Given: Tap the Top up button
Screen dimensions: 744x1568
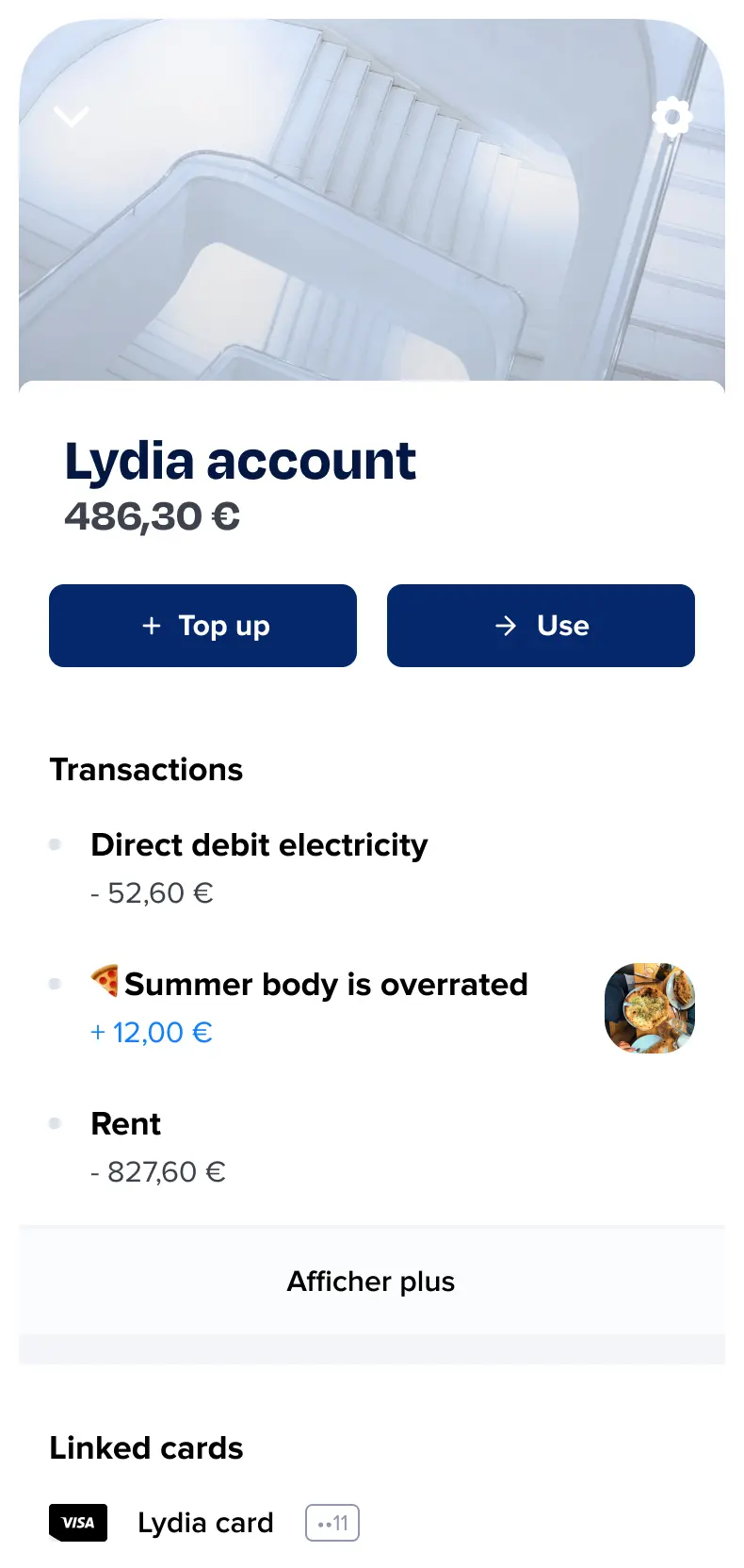Looking at the screenshot, I should pos(202,626).
